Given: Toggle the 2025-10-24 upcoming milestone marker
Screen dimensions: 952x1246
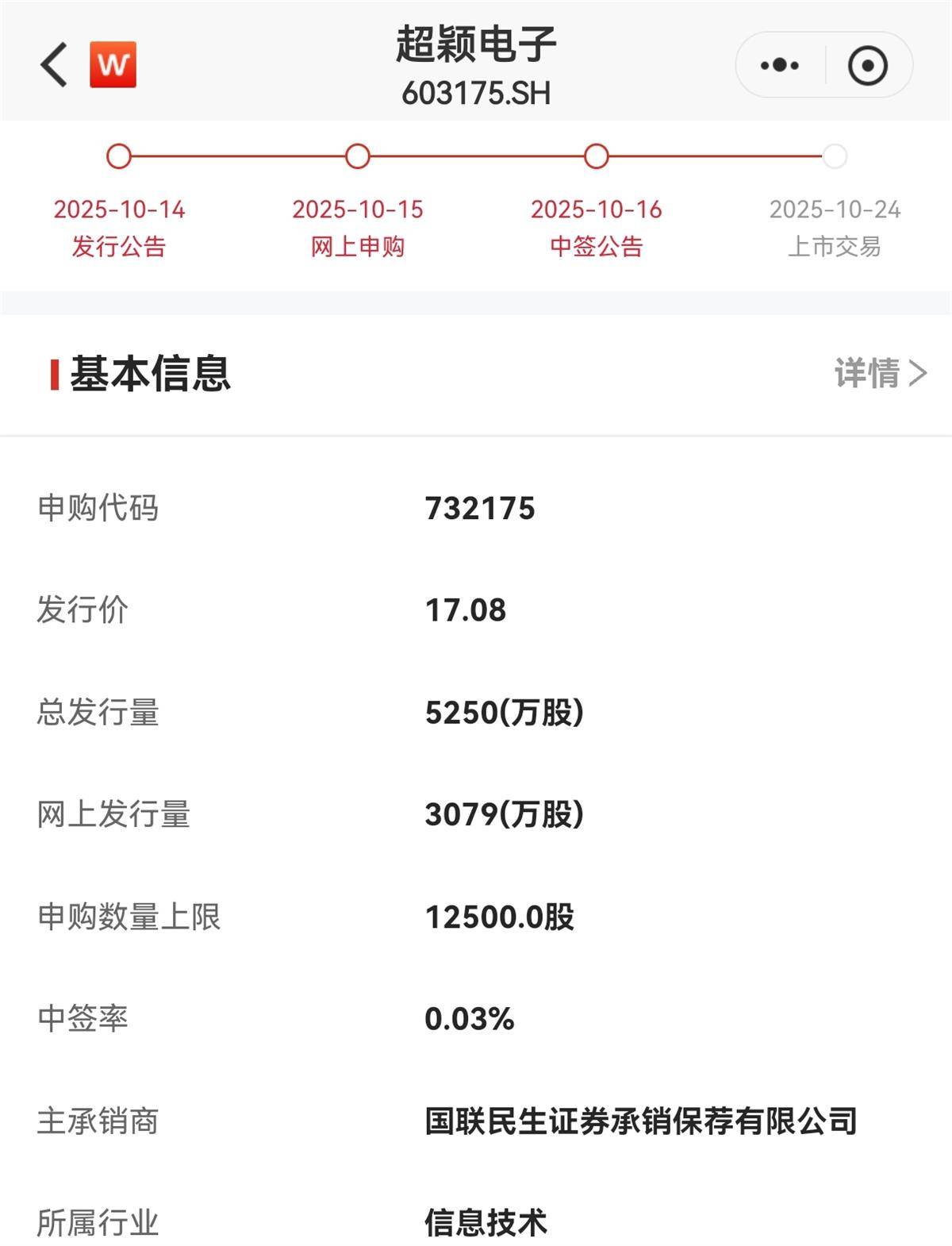Looking at the screenshot, I should click(x=833, y=156).
